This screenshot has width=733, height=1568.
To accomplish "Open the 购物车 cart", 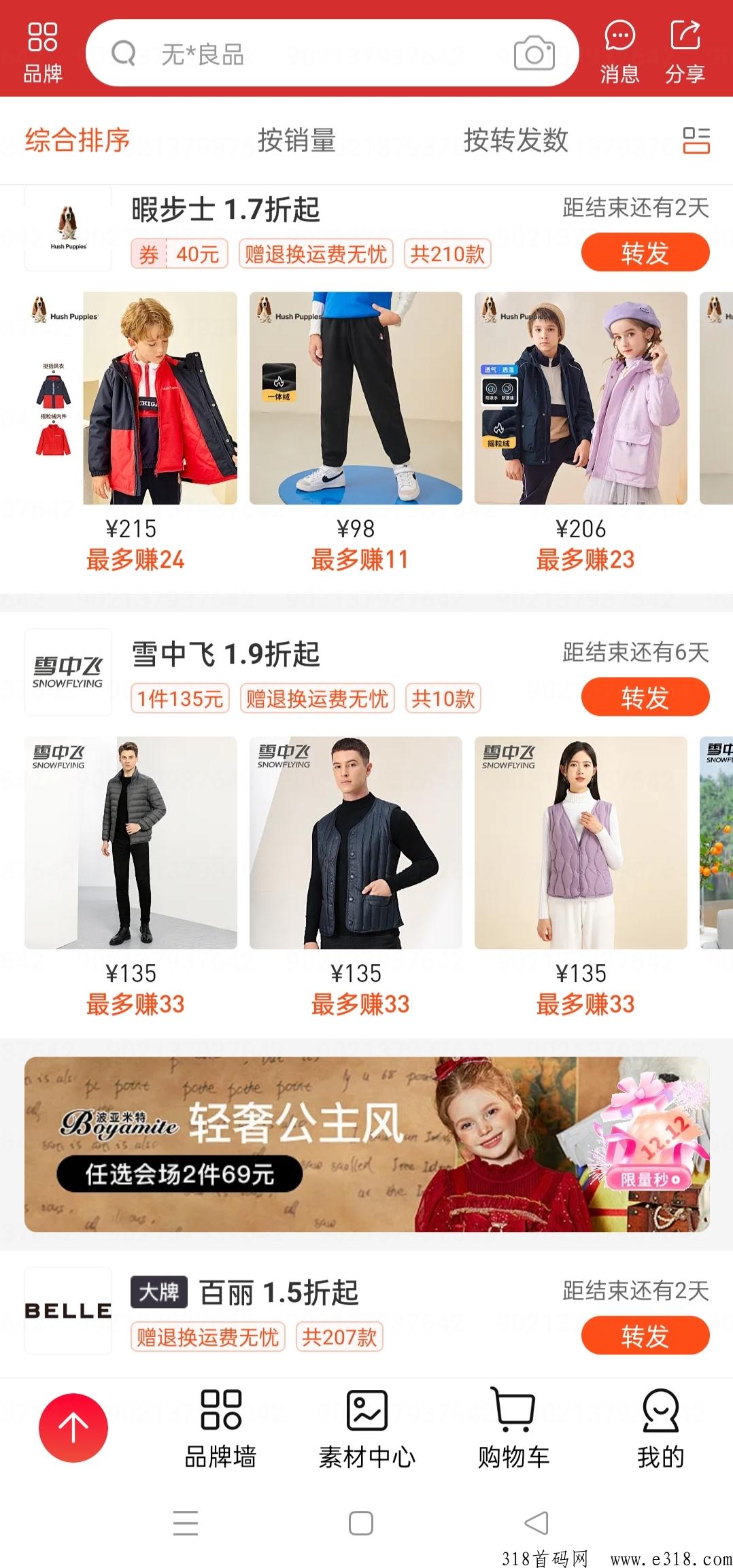I will (513, 1429).
